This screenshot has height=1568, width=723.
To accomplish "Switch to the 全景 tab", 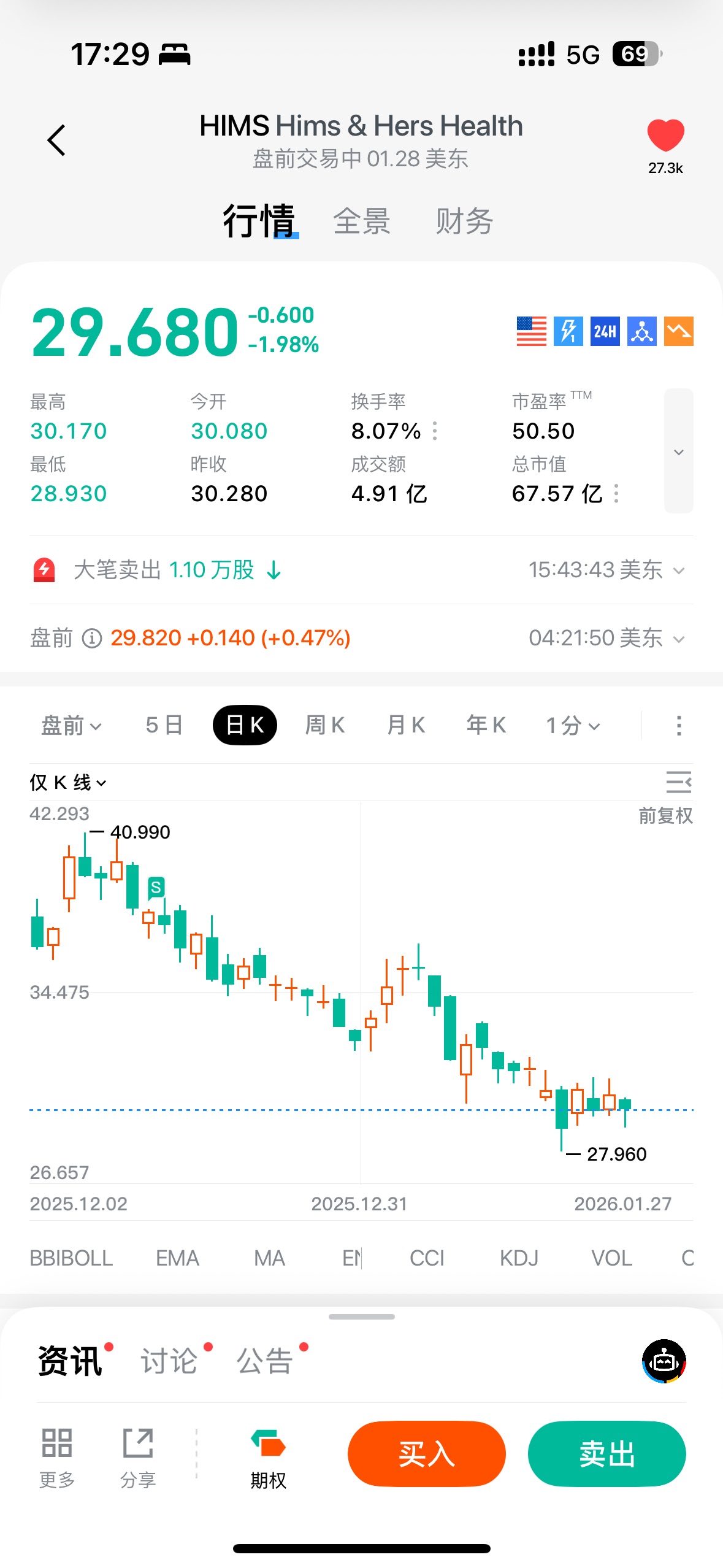I will pyautogui.click(x=362, y=221).
